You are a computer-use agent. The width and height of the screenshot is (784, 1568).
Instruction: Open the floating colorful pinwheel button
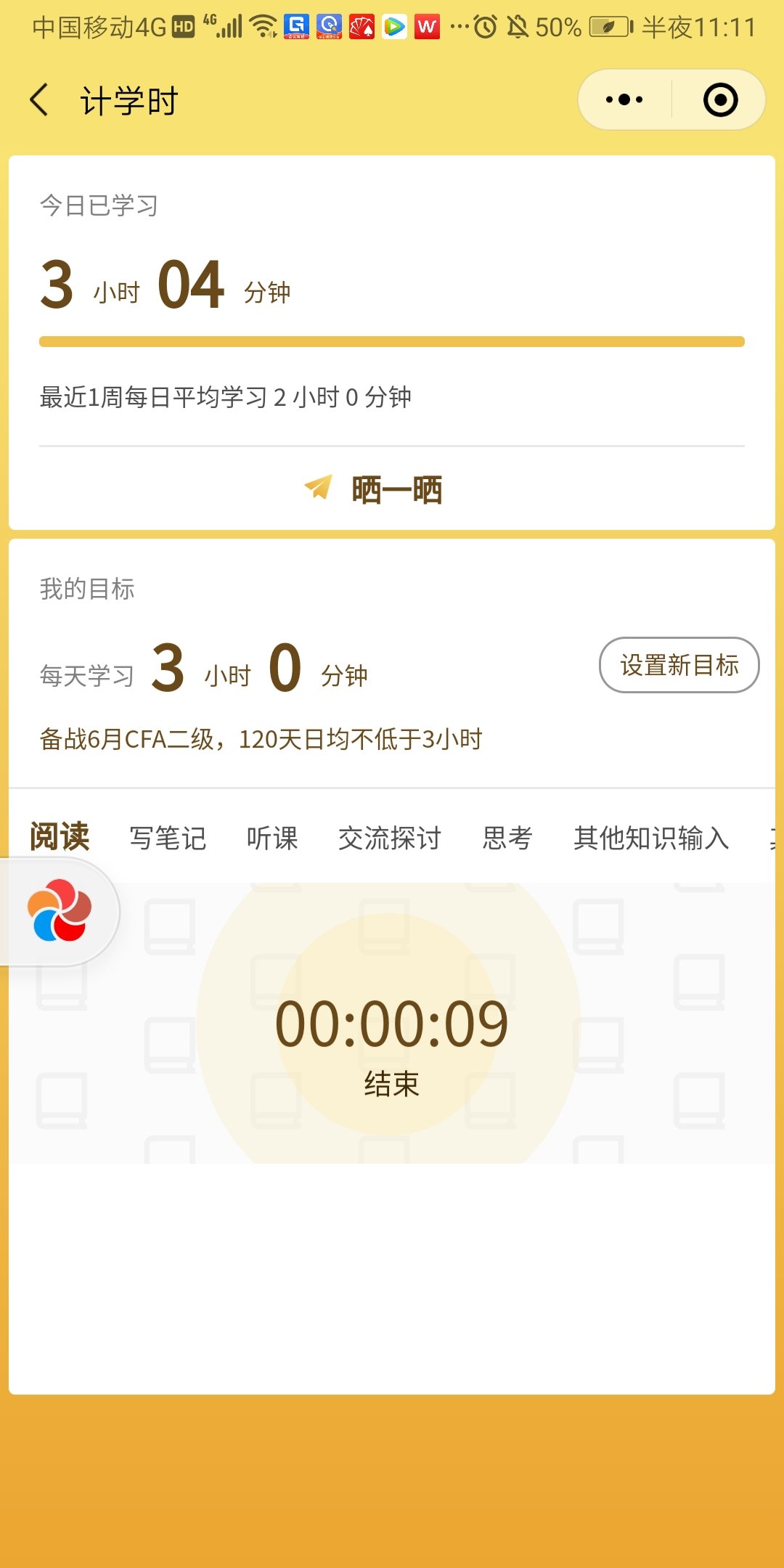60,910
